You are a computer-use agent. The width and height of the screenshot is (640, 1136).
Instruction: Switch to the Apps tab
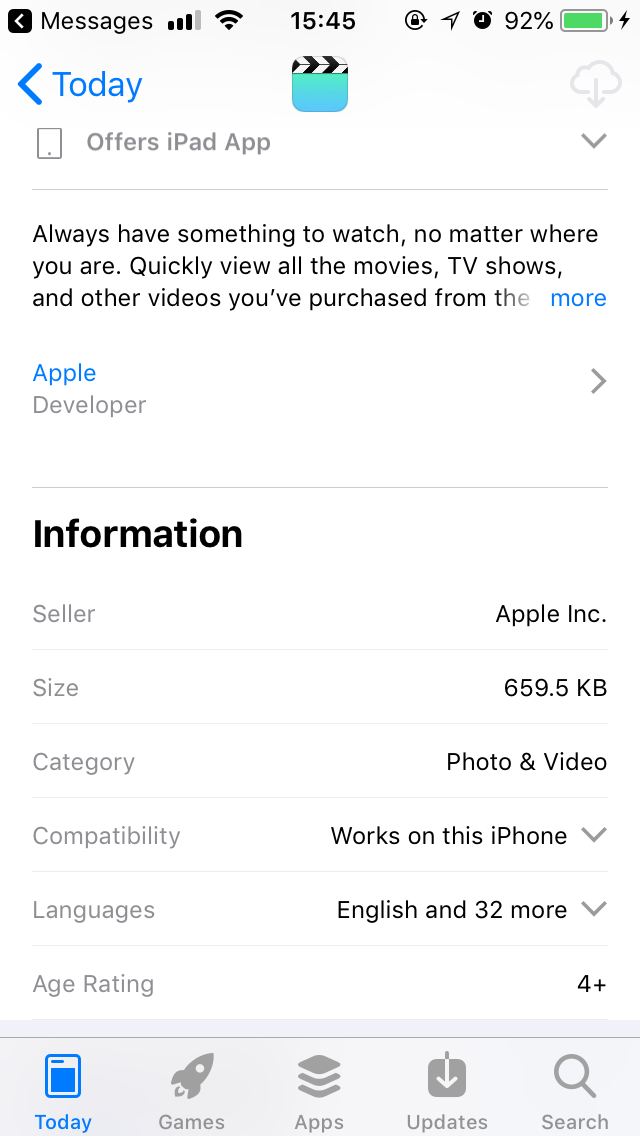pyautogui.click(x=319, y=1093)
